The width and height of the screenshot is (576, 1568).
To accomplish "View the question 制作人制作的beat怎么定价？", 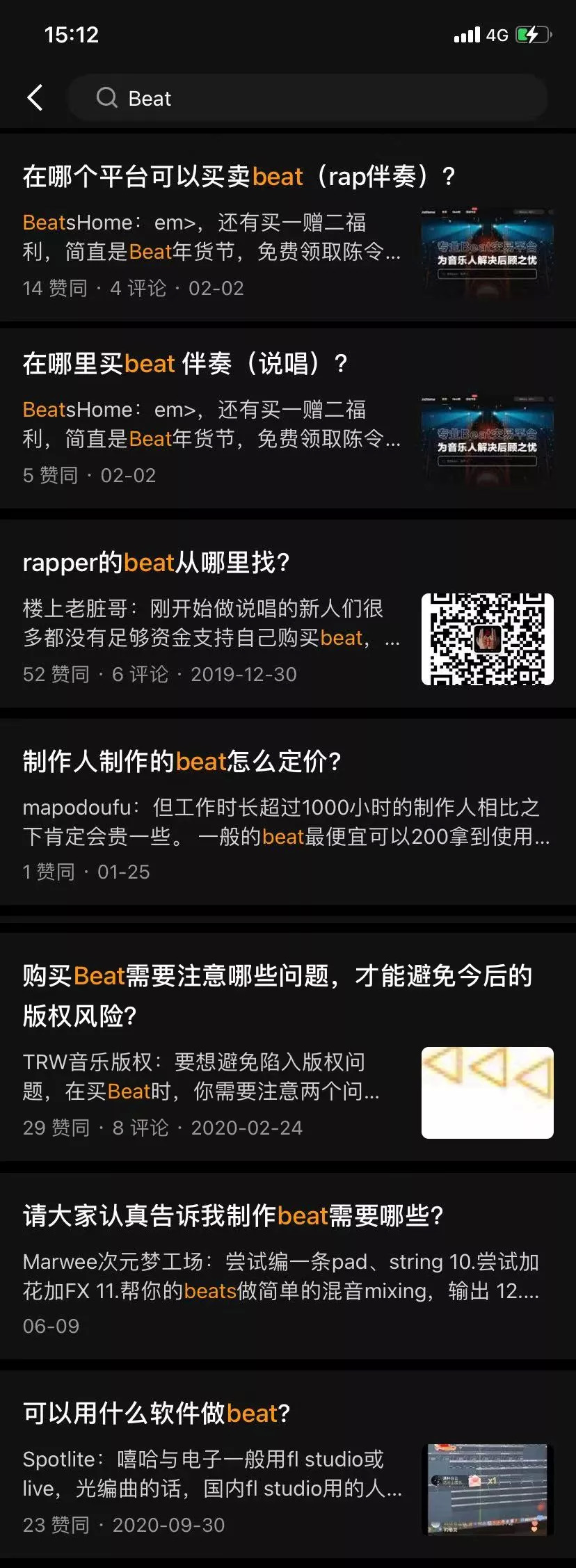I will [x=182, y=762].
